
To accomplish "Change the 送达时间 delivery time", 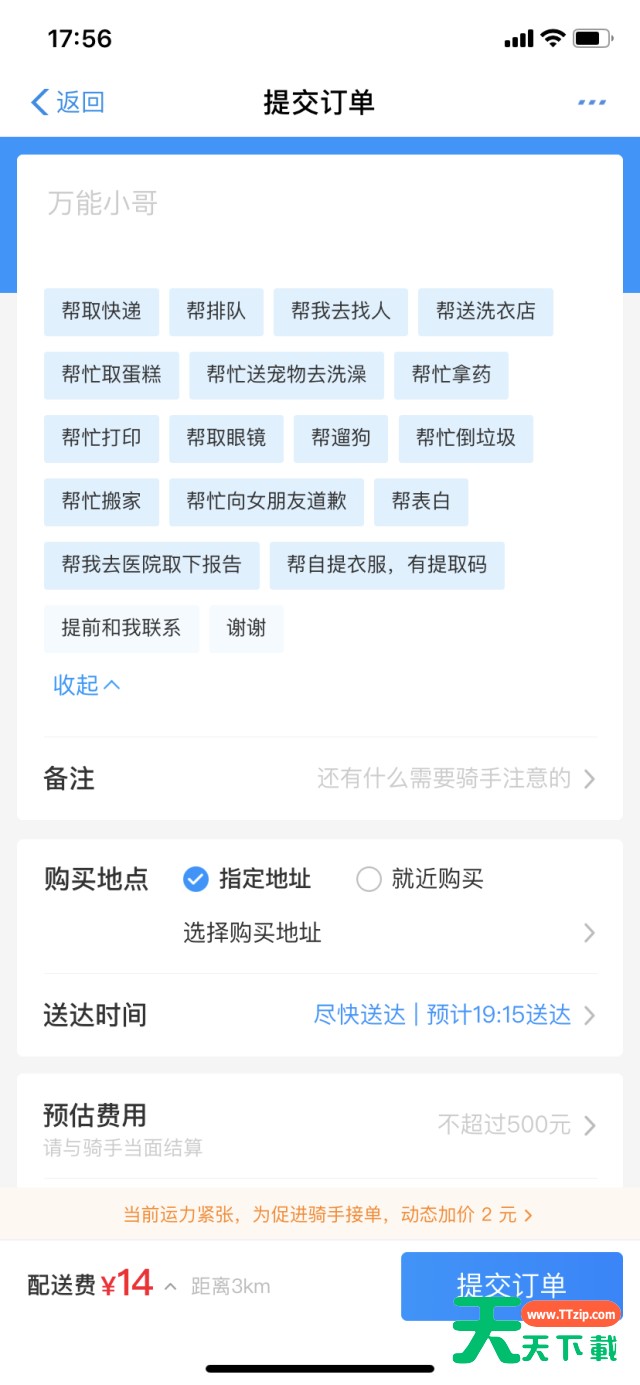I will (320, 1015).
